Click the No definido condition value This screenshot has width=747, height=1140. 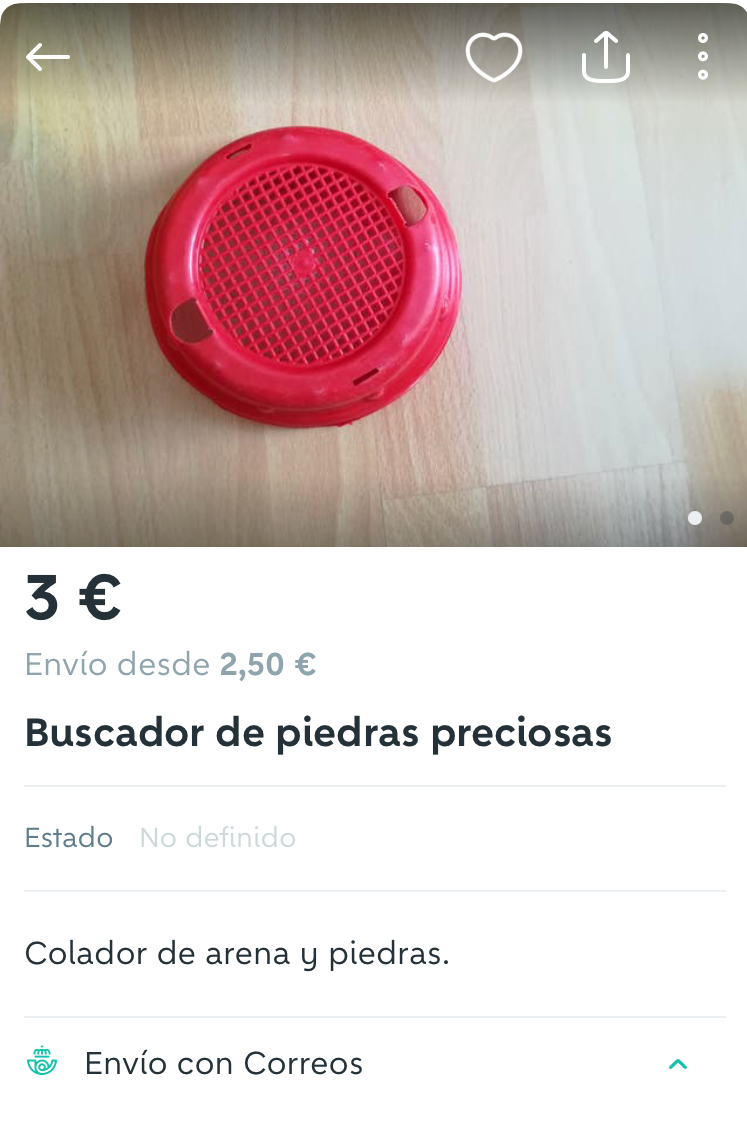point(217,838)
